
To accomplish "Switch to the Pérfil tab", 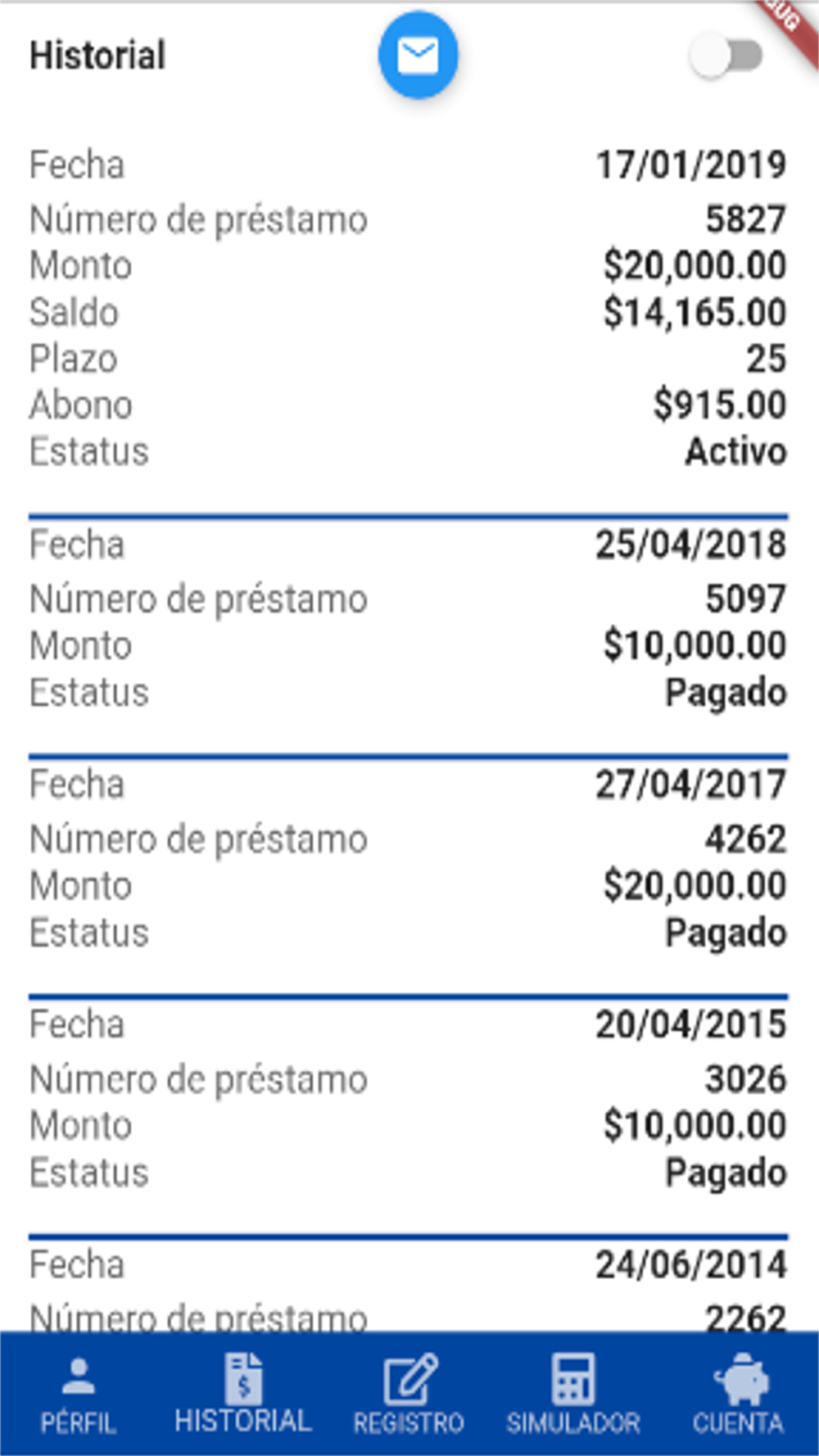I will tap(79, 1395).
